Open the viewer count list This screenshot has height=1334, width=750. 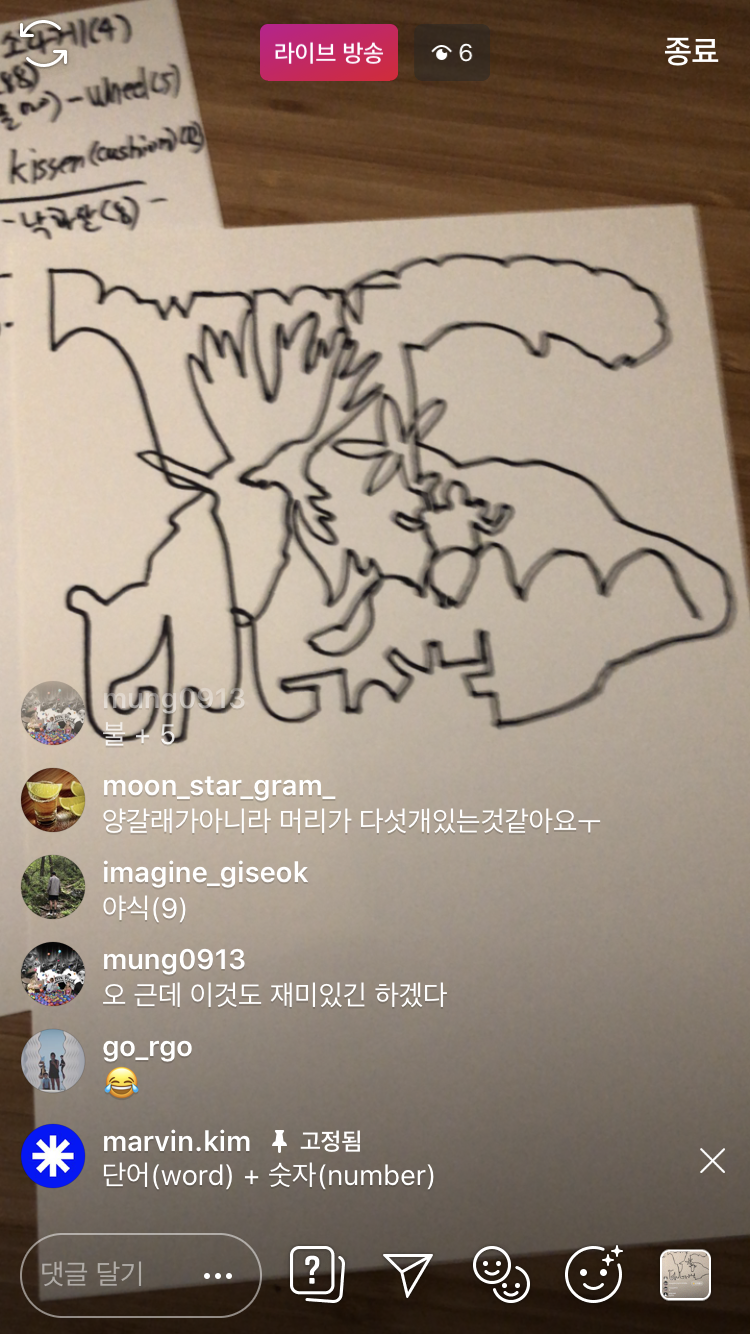coord(452,53)
